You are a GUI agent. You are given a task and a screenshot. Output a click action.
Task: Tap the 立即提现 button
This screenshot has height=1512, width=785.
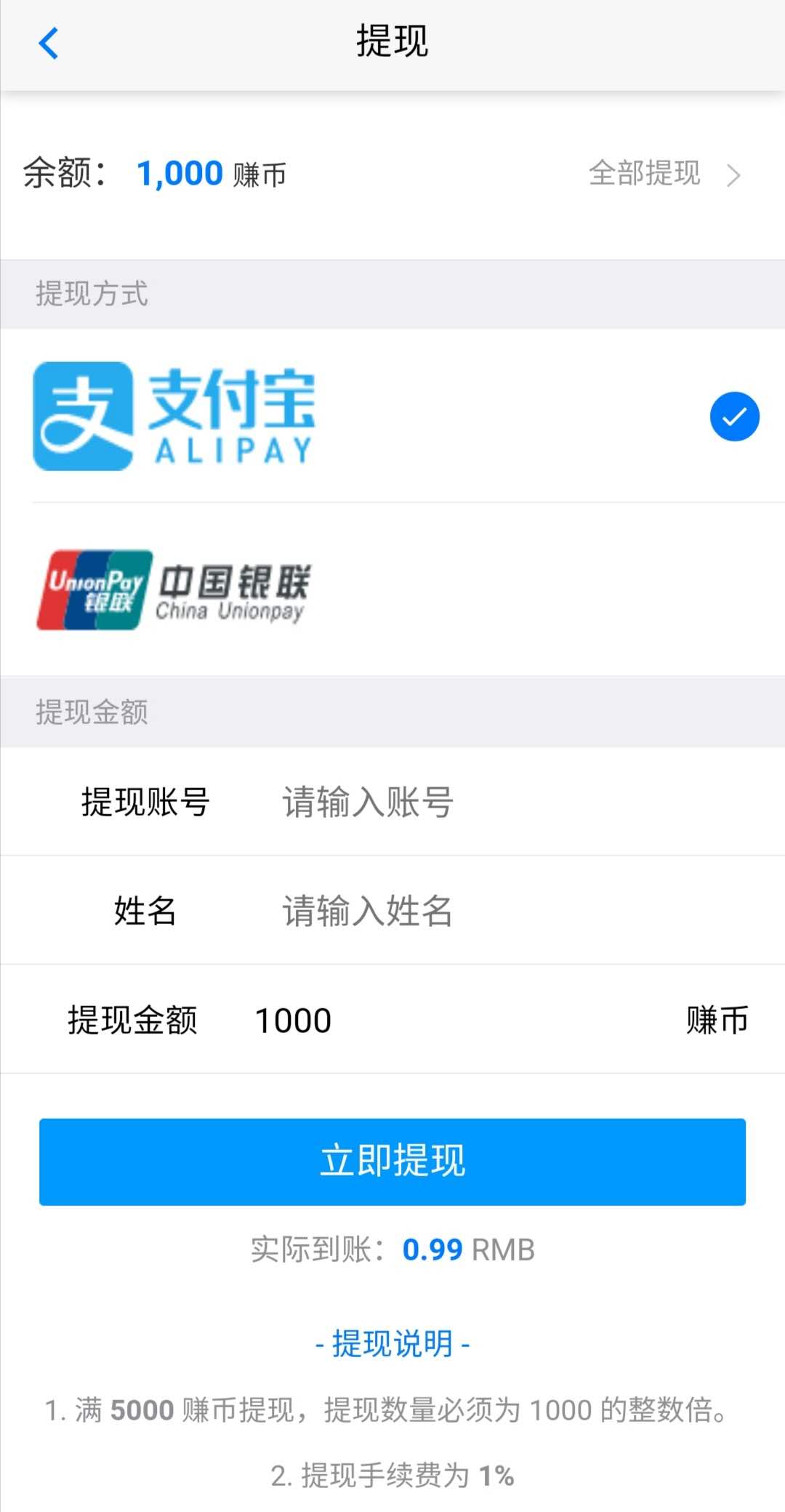[392, 1161]
